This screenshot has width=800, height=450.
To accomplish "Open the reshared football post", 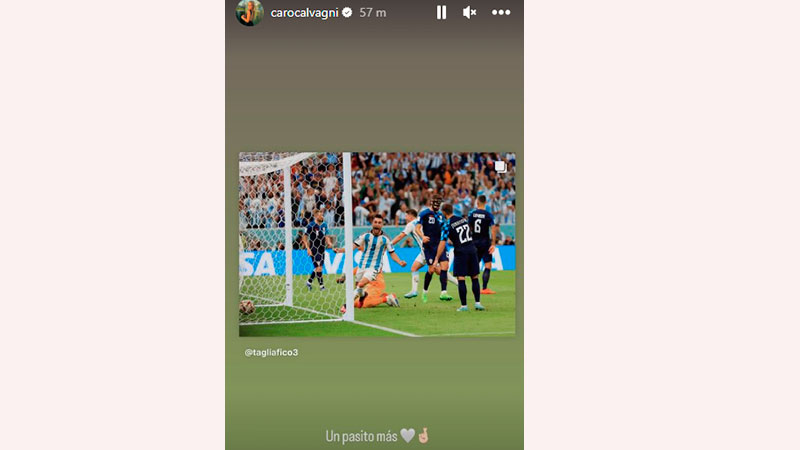I will tap(377, 244).
